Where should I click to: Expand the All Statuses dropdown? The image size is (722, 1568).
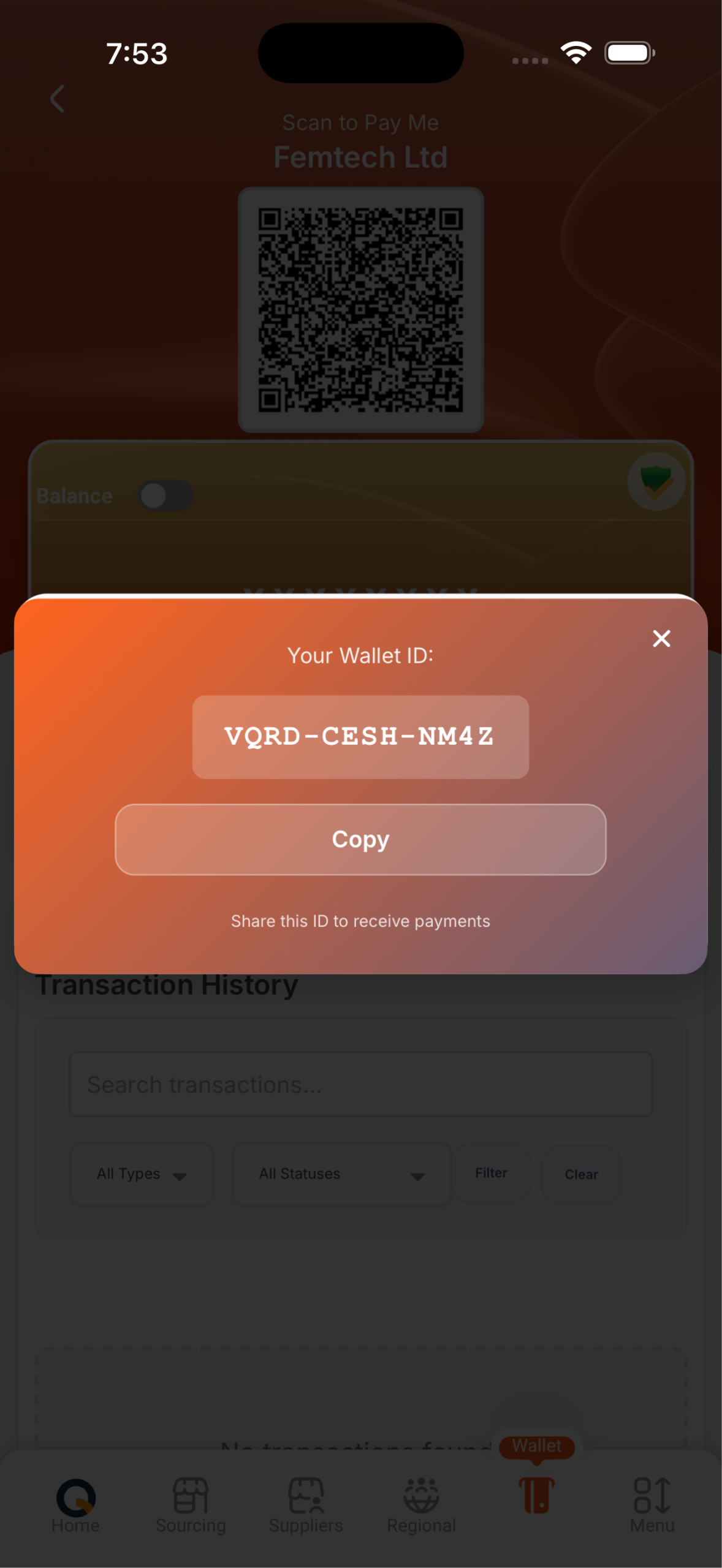click(341, 1174)
